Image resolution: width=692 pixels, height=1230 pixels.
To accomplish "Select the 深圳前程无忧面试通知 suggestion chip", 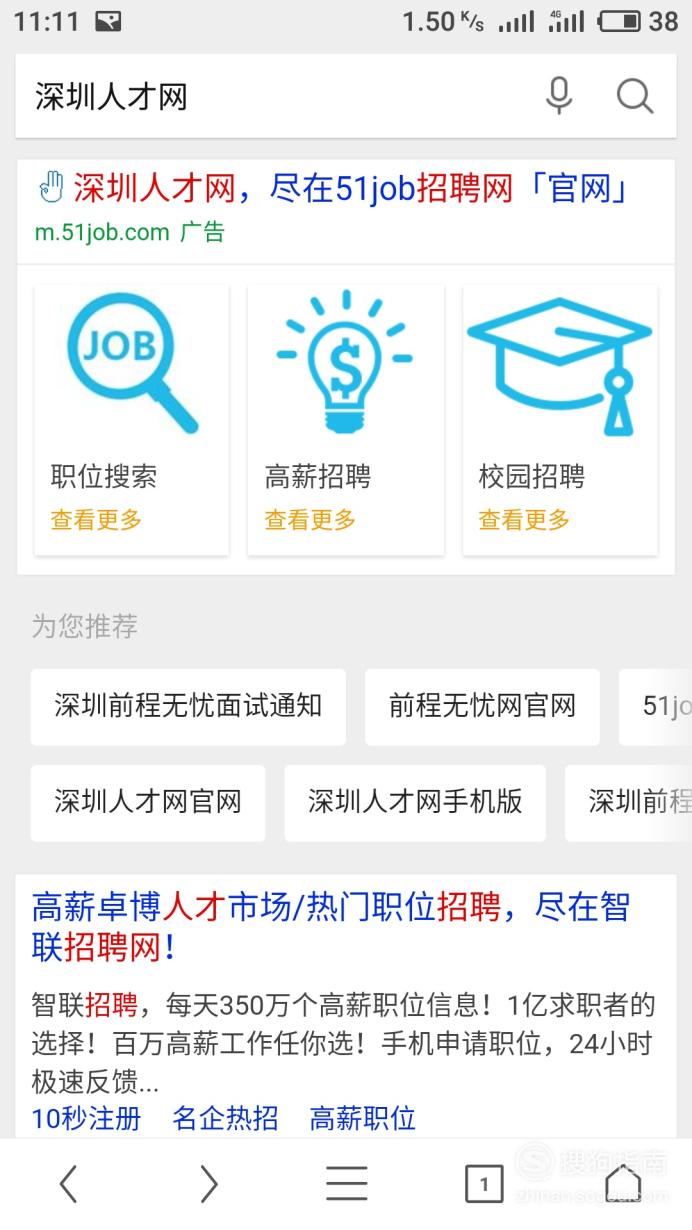I will coord(188,707).
